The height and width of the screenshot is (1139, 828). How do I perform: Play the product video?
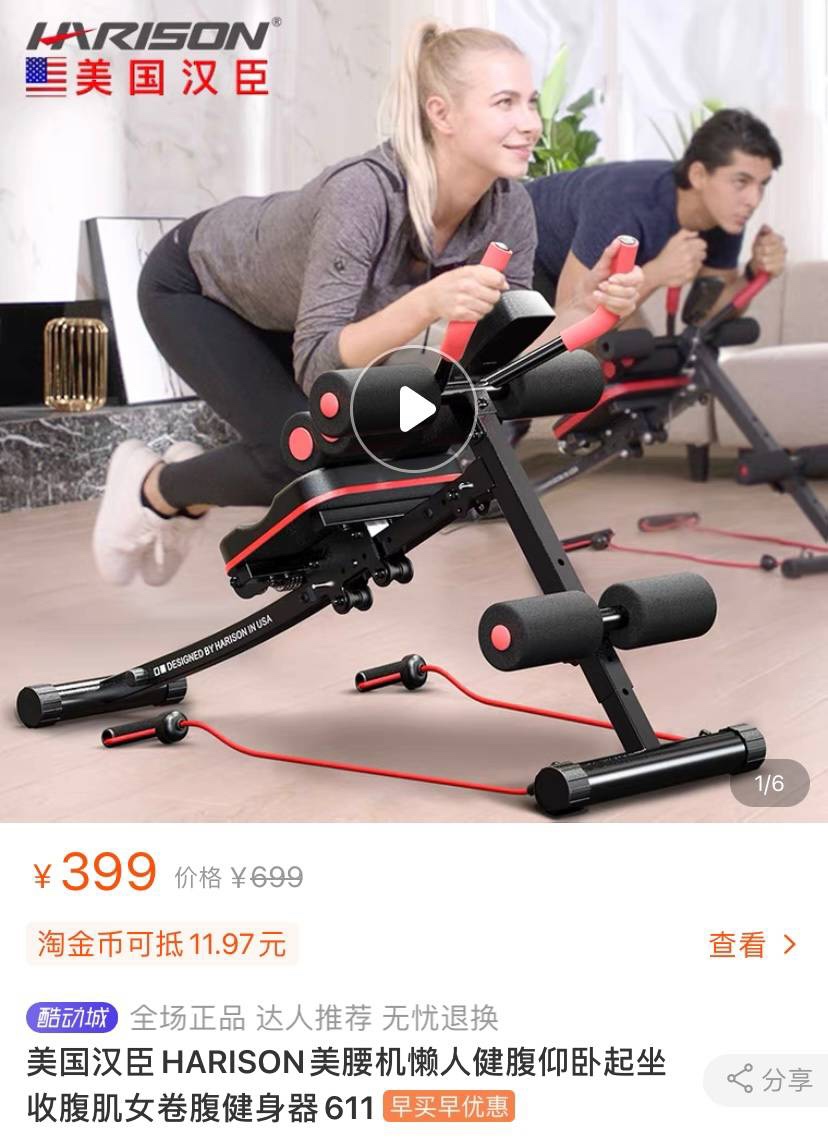(413, 410)
